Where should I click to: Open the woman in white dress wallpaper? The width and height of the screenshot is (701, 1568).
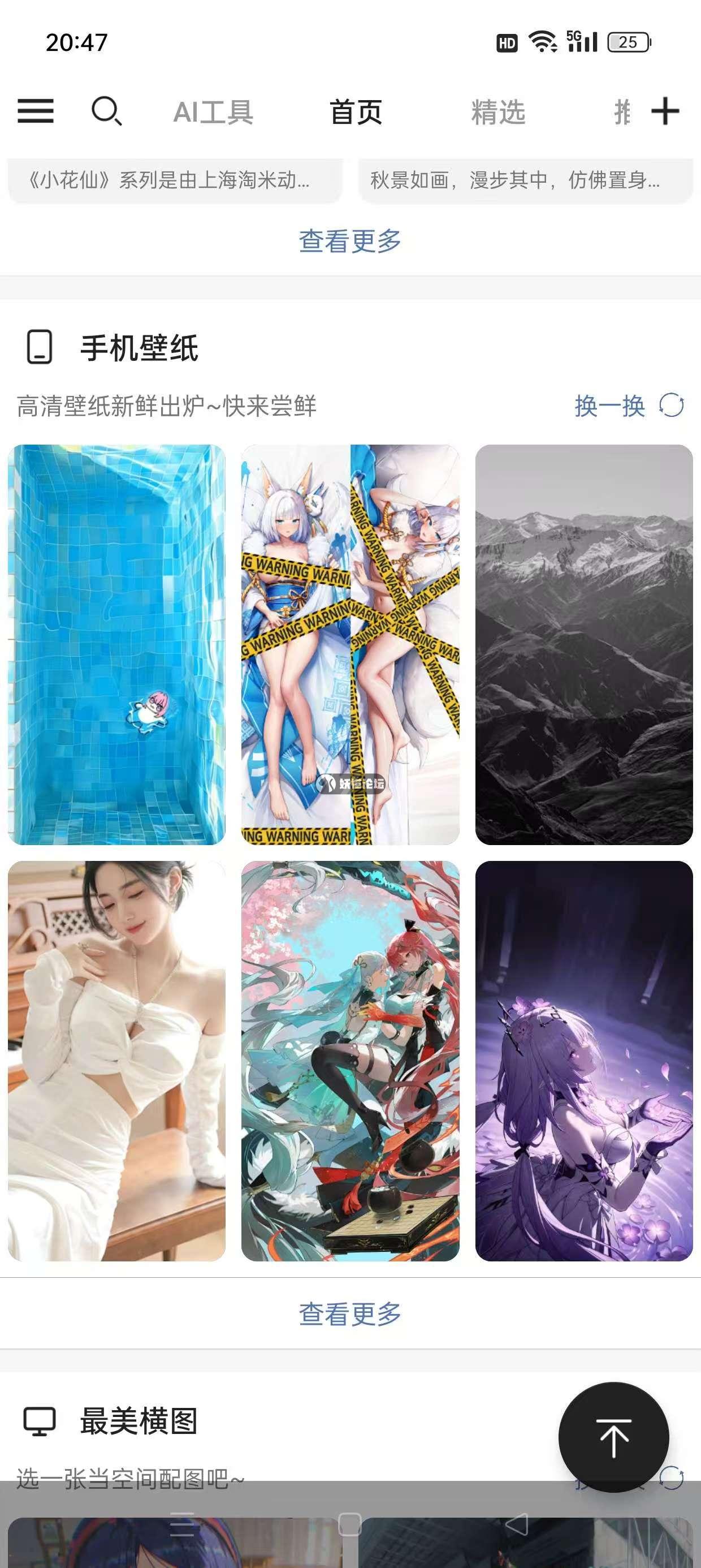click(117, 1061)
